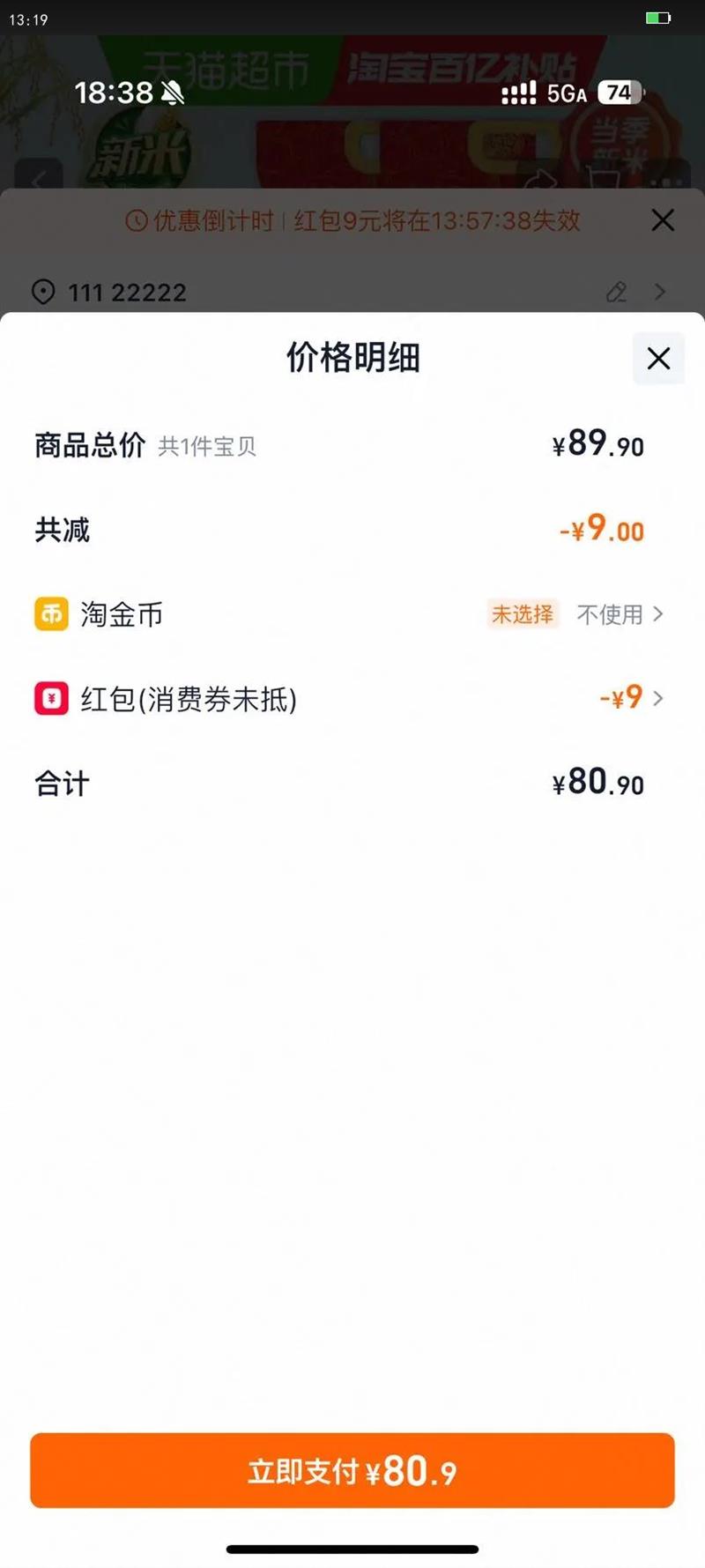
Task: Open 红包 details with the right chevron
Action: (x=659, y=698)
